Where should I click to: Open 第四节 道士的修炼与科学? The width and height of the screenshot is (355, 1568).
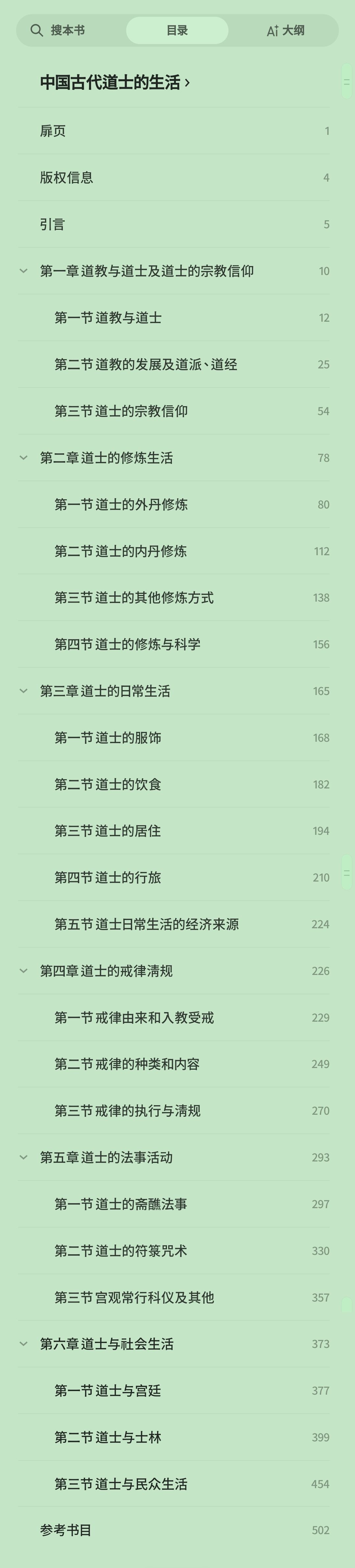tap(175, 644)
